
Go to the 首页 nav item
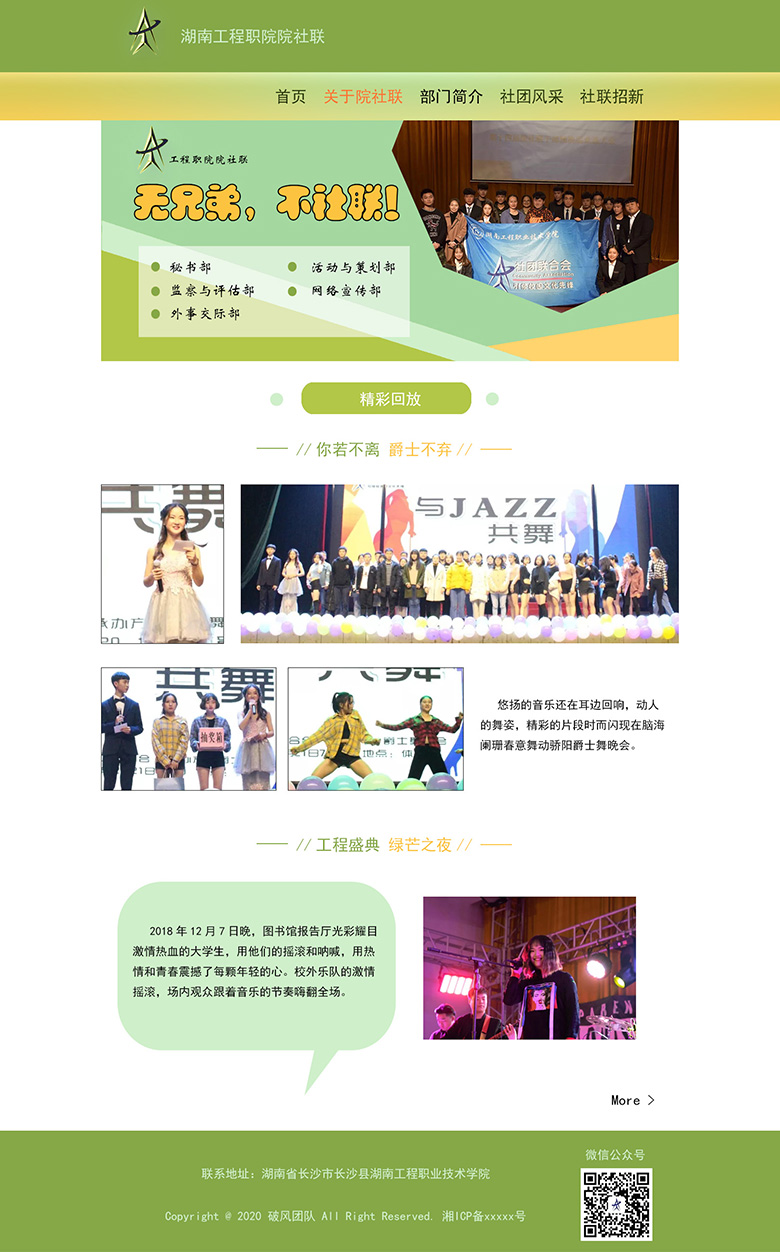[290, 97]
